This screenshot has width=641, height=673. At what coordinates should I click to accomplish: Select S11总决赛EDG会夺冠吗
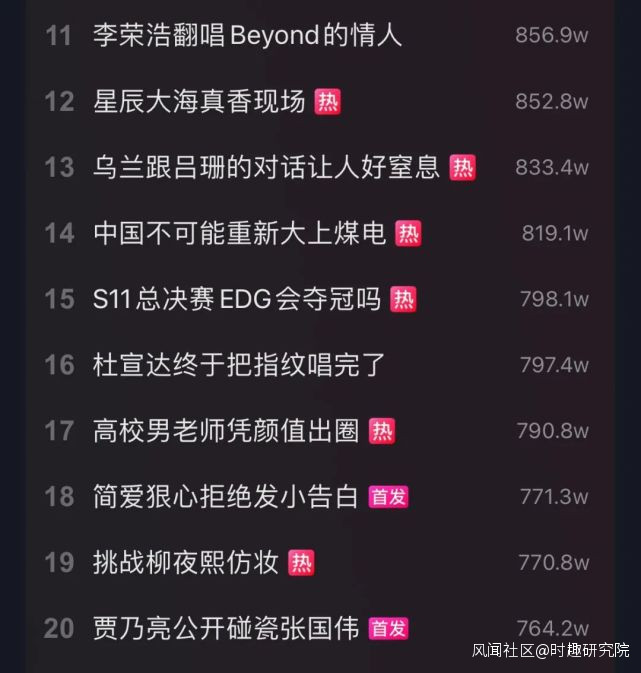pyautogui.click(x=237, y=299)
